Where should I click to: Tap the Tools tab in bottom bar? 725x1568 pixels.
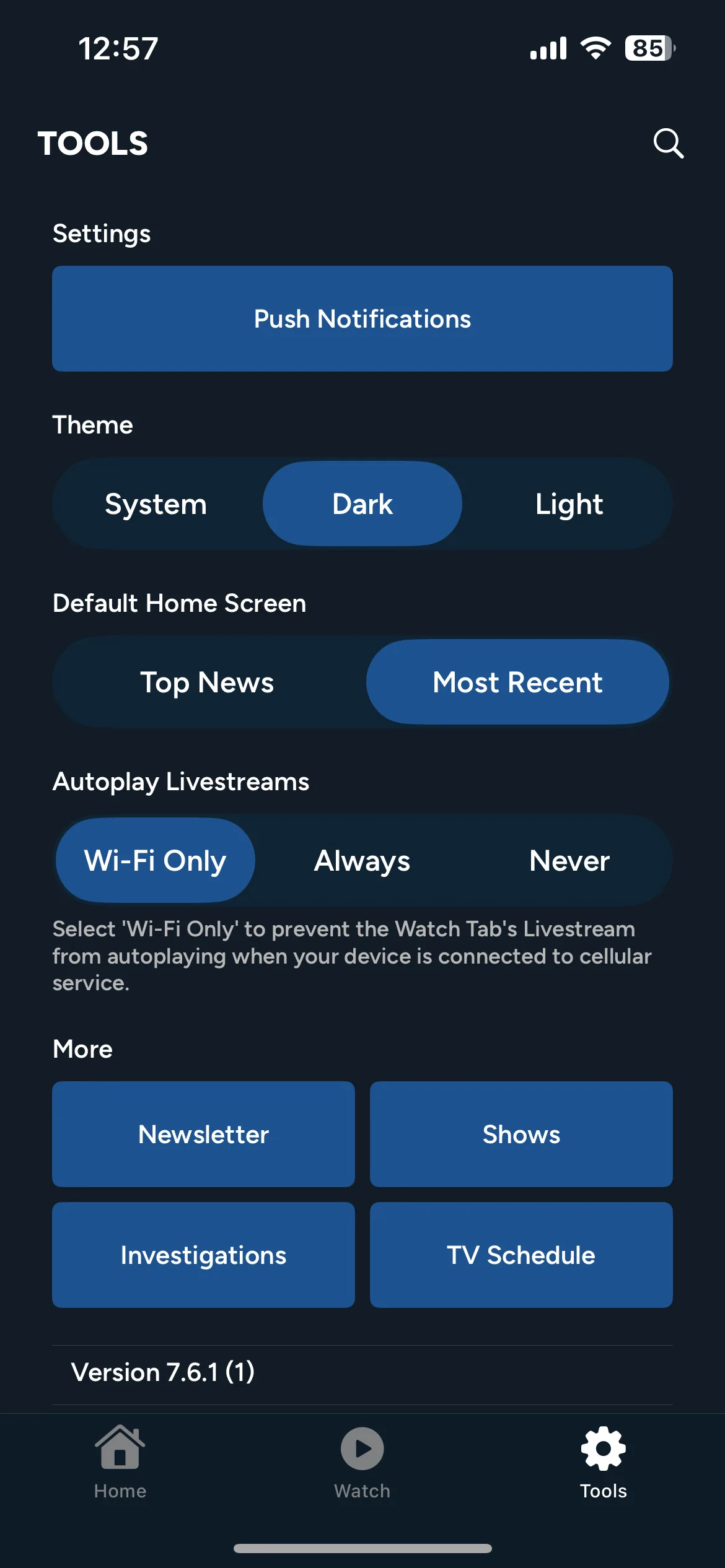[x=604, y=1463]
